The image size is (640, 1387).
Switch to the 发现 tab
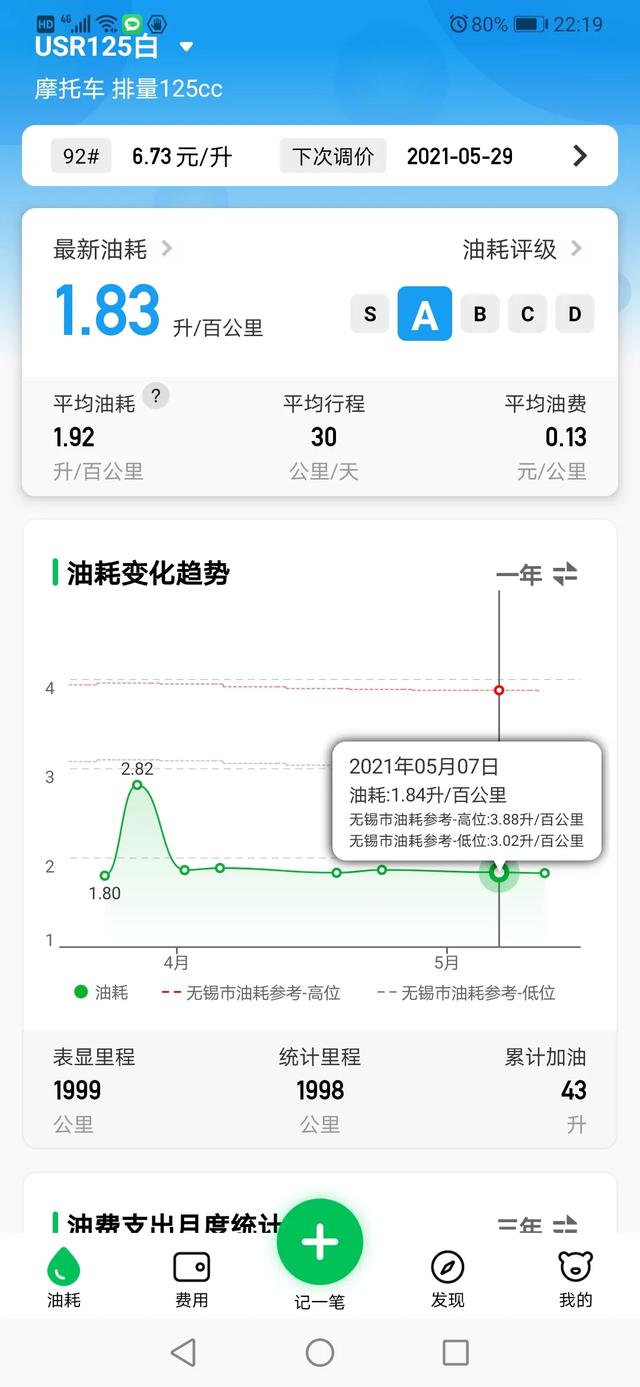(448, 1278)
